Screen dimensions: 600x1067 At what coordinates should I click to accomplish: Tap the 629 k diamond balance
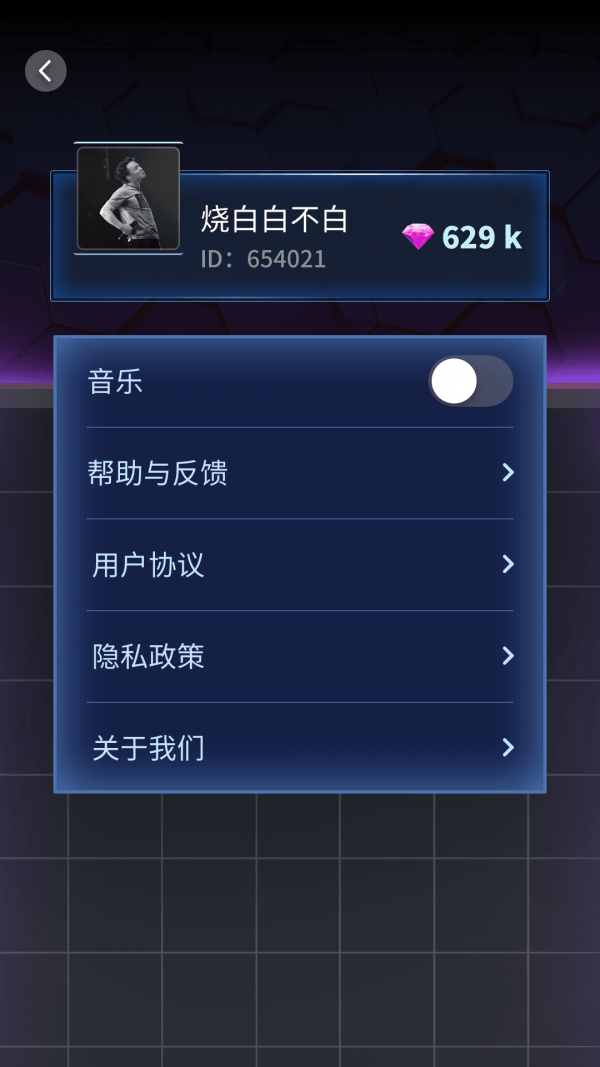click(461, 237)
